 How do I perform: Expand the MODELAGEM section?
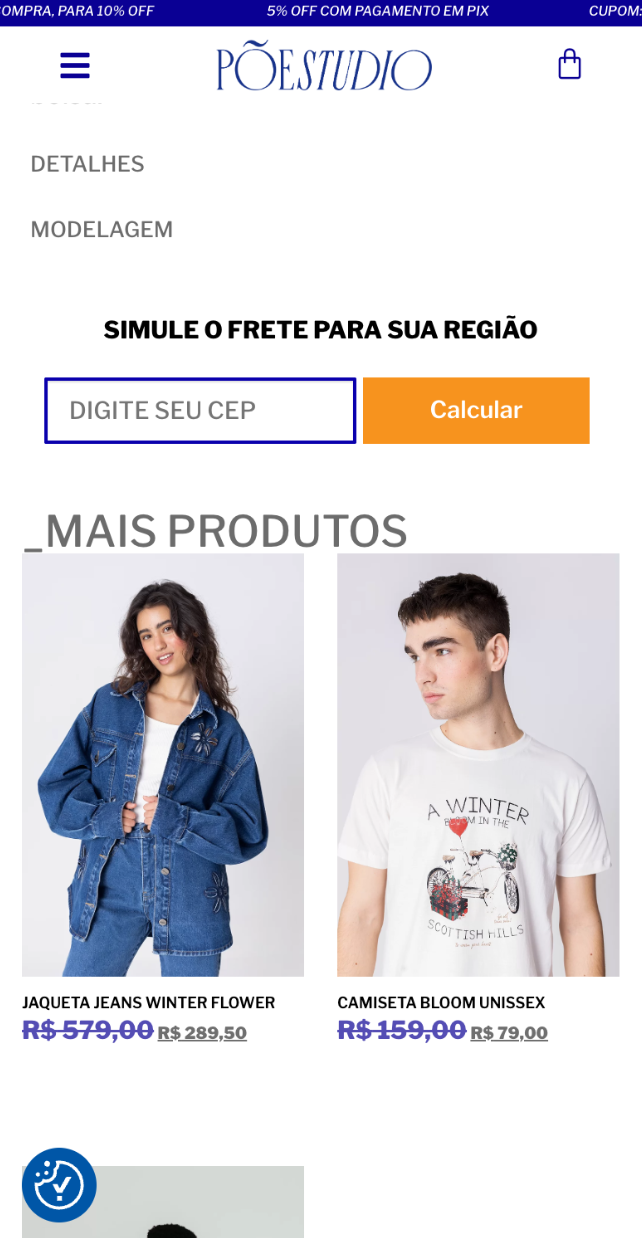102,230
